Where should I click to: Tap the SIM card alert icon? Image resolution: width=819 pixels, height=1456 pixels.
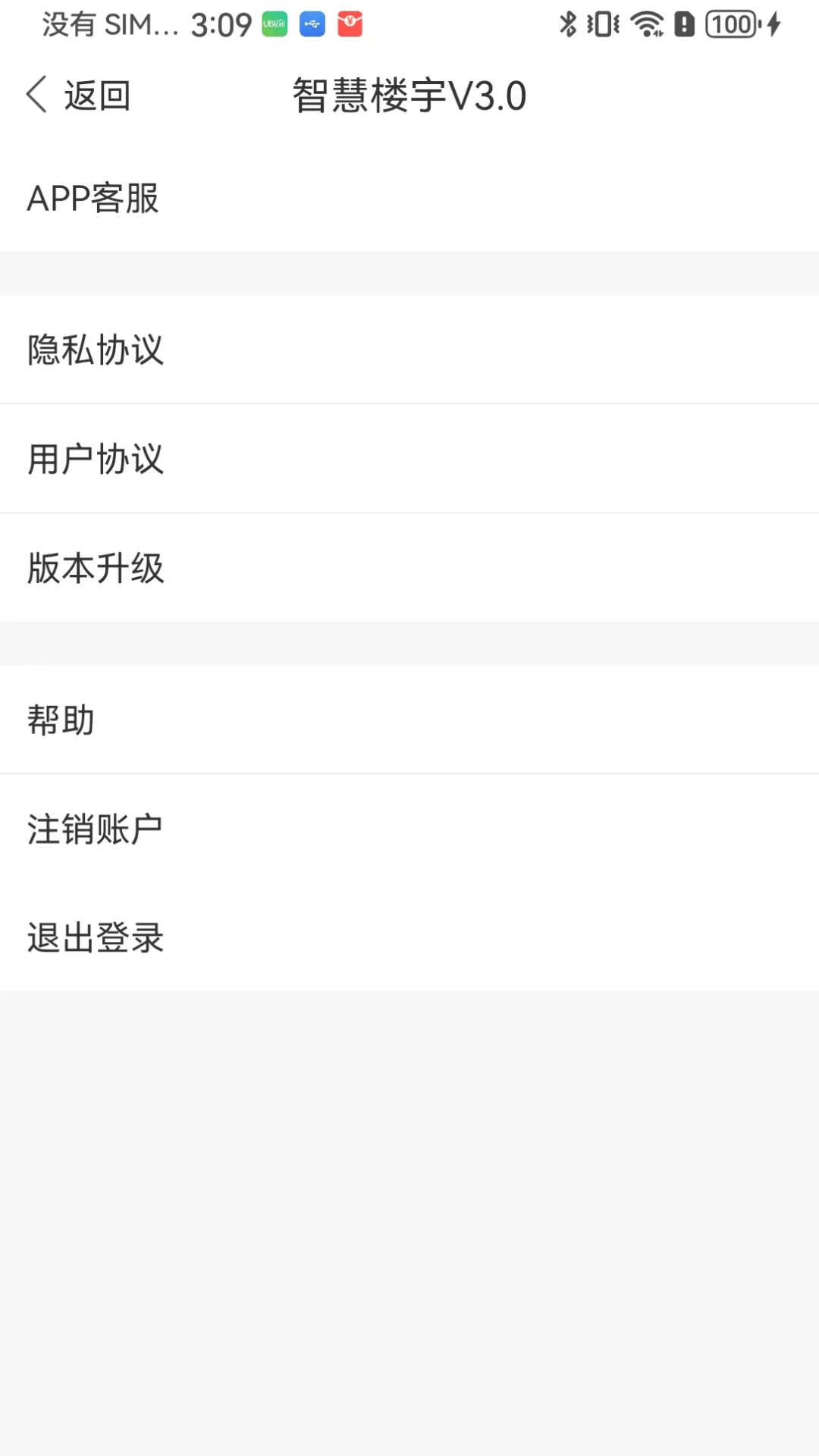683,24
